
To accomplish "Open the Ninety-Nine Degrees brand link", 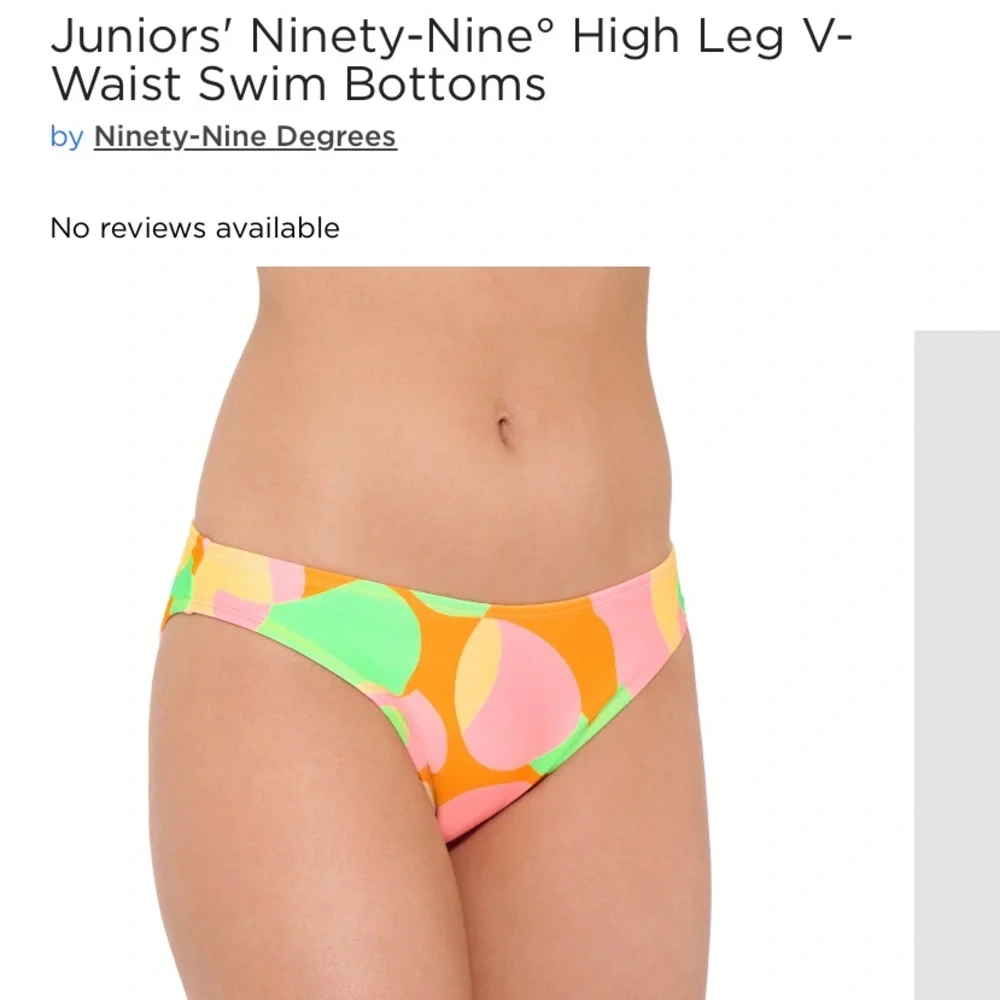I will (x=245, y=136).
